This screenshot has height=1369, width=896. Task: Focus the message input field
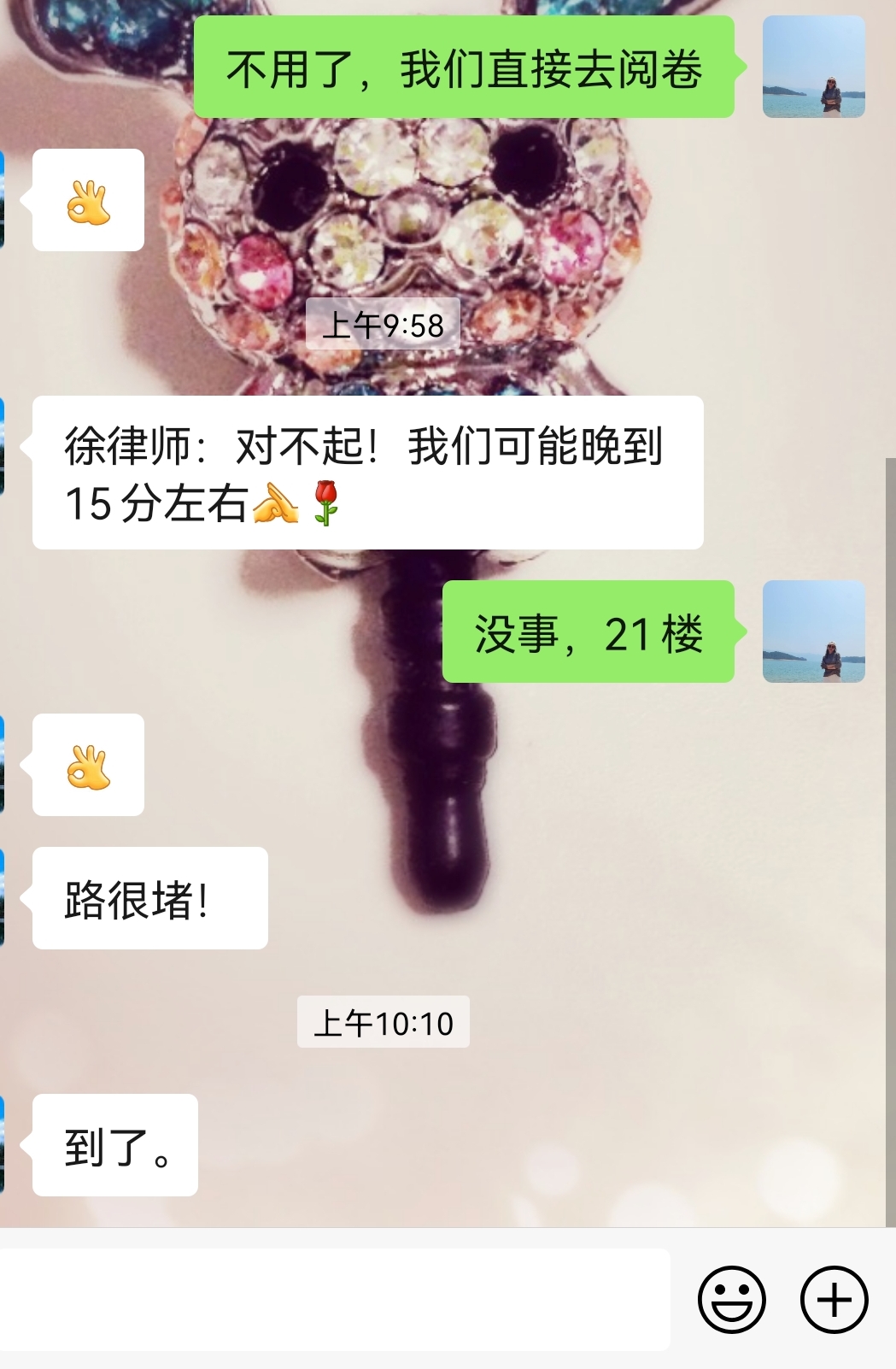(333, 1299)
